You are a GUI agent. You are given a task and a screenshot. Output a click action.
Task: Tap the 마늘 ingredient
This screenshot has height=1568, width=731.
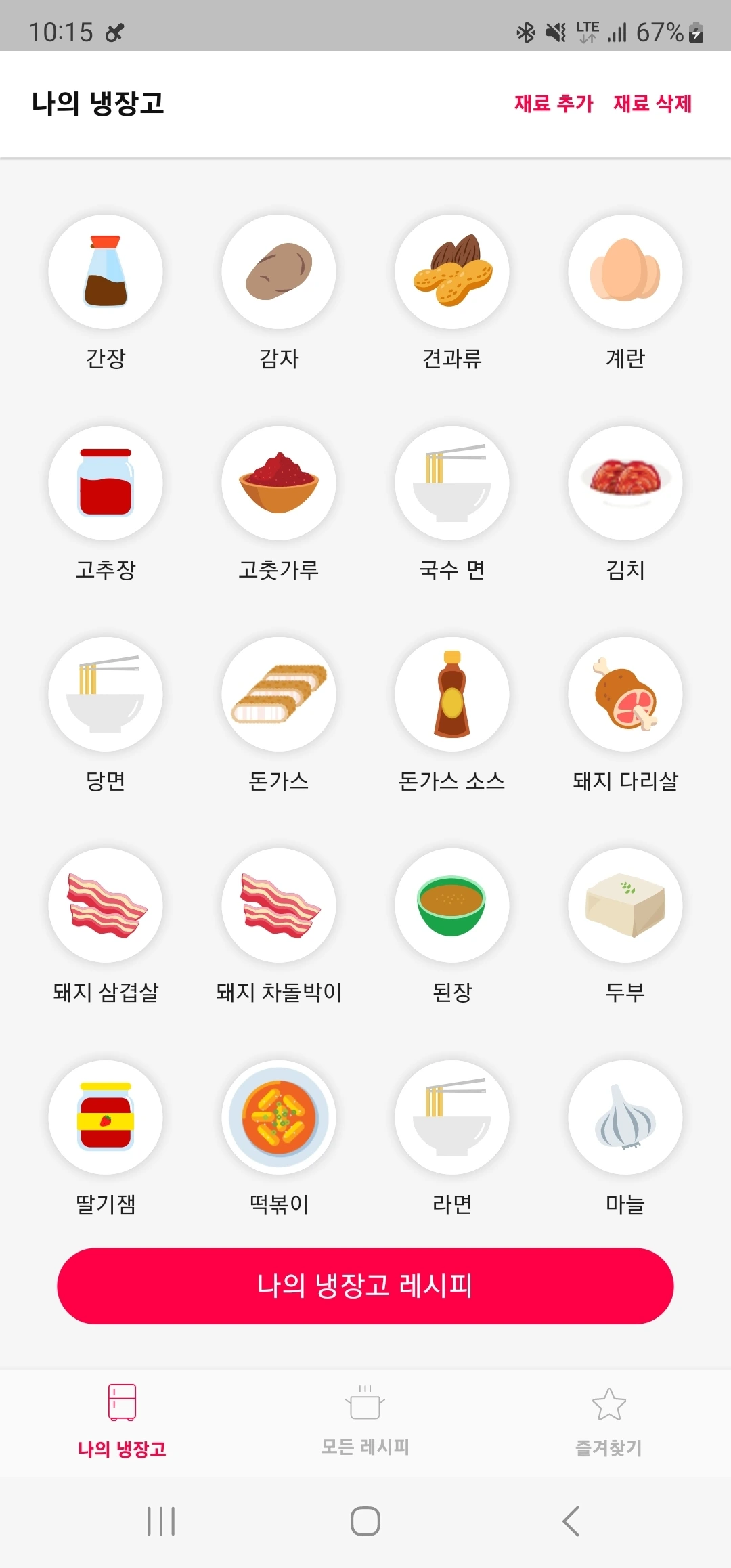(x=625, y=1117)
